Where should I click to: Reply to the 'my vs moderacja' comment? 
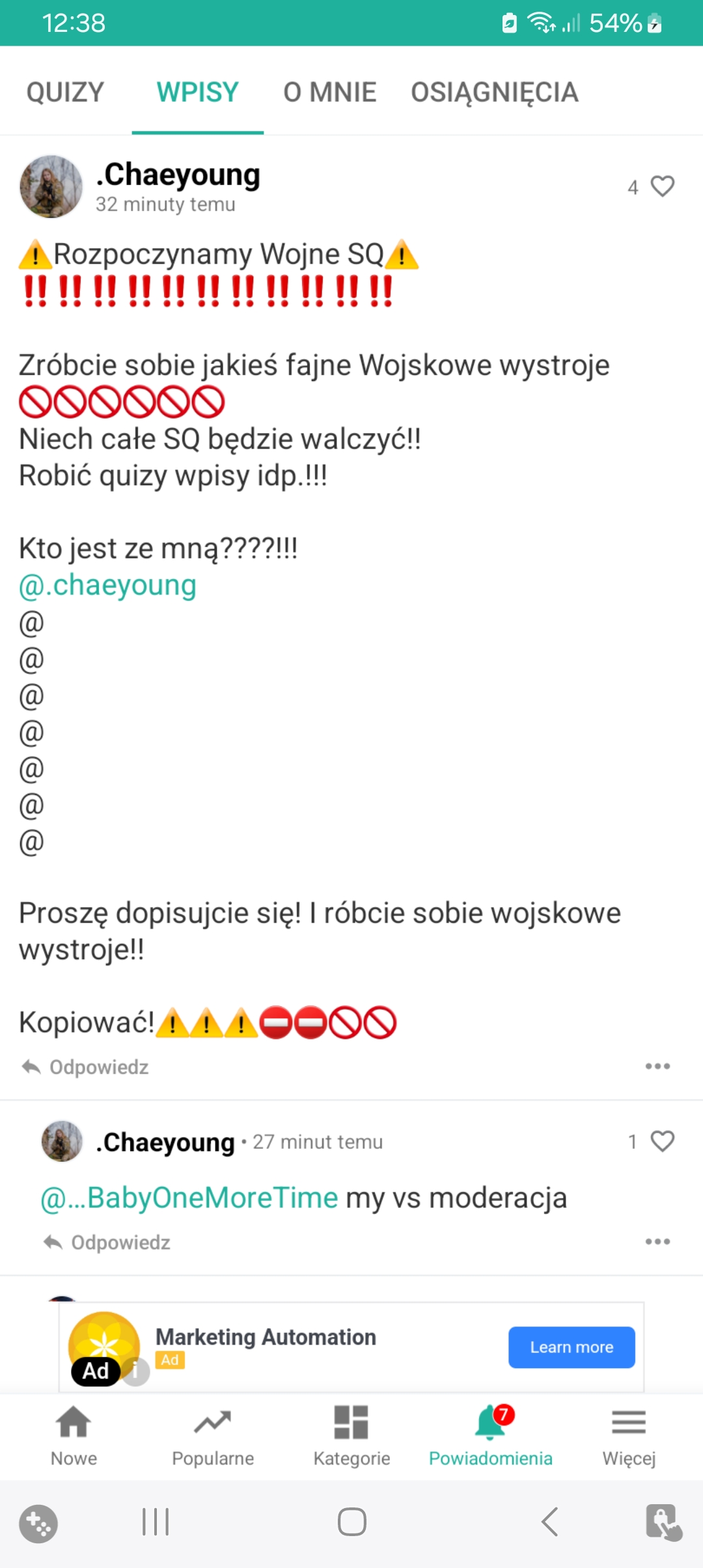click(x=107, y=1242)
